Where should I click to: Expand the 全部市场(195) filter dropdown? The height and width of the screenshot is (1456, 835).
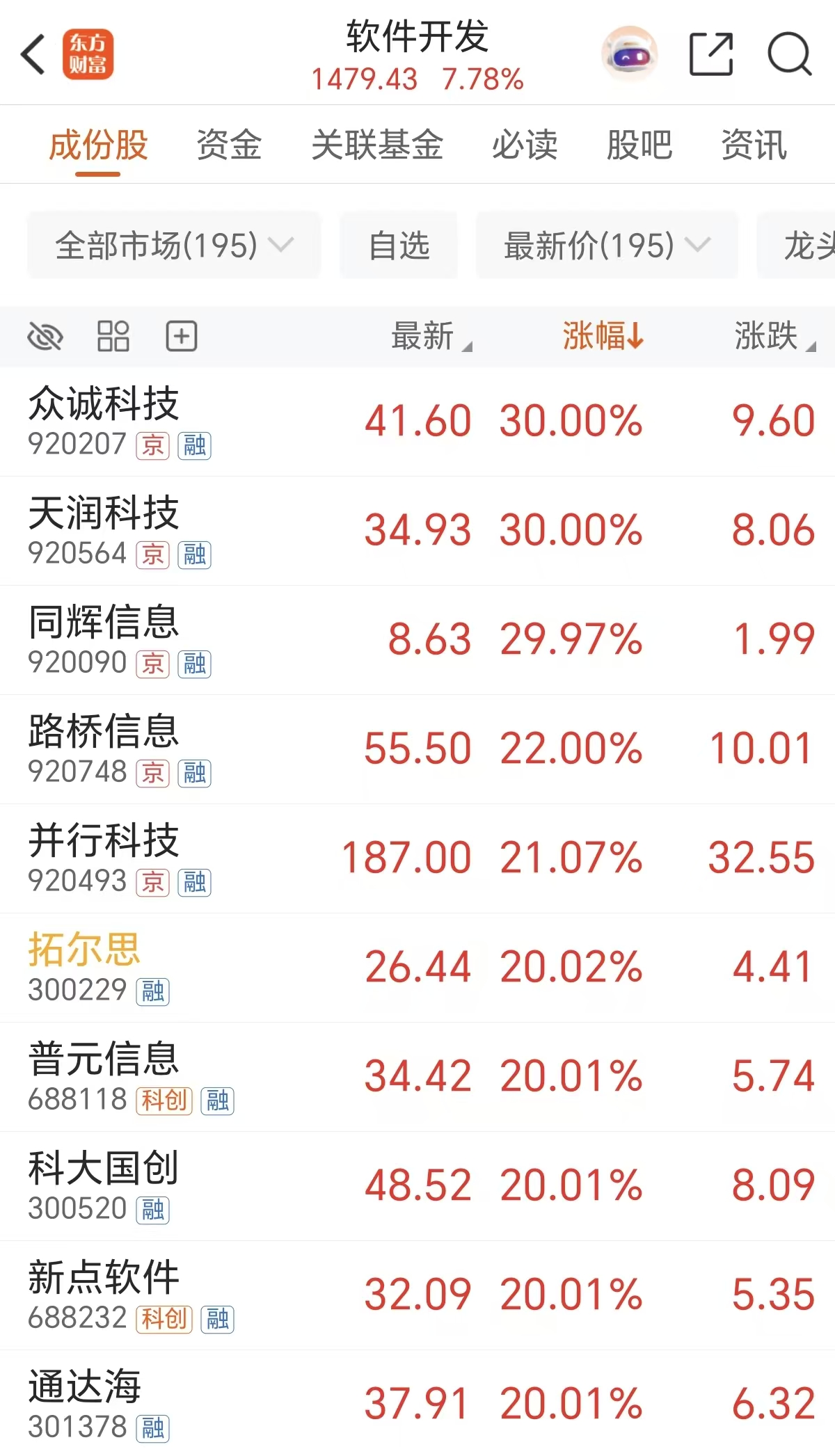(x=173, y=245)
